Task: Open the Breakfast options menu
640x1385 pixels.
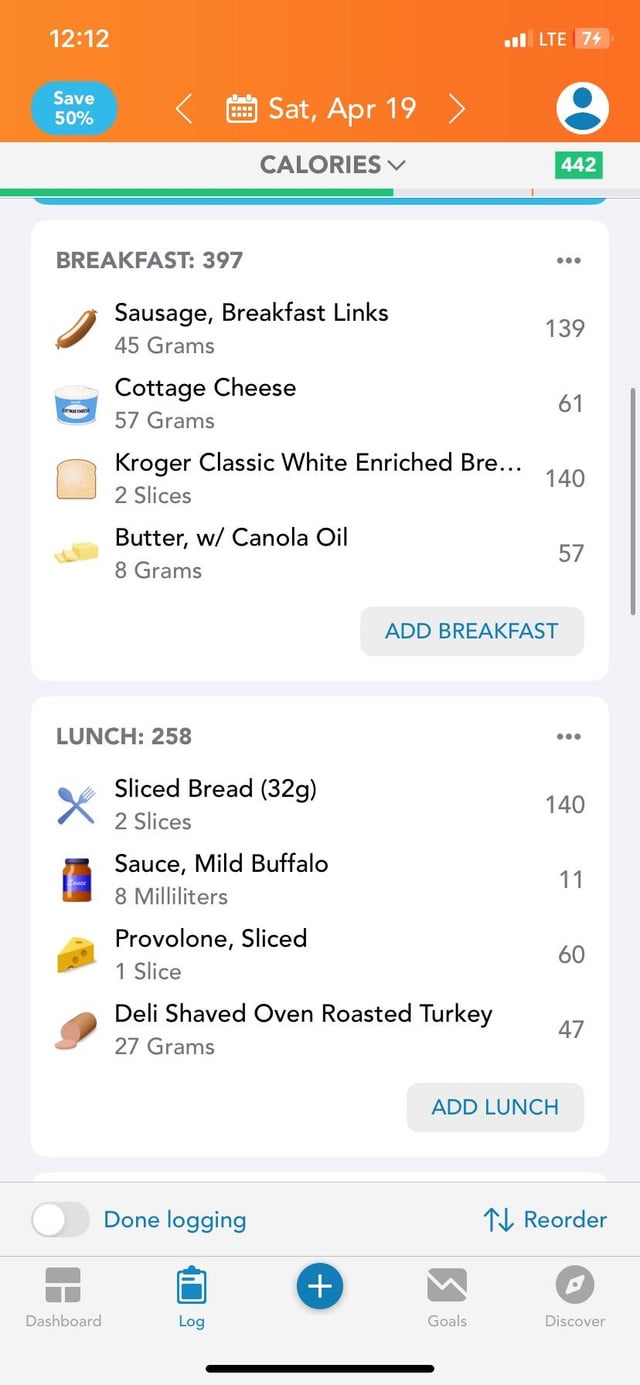Action: click(568, 261)
